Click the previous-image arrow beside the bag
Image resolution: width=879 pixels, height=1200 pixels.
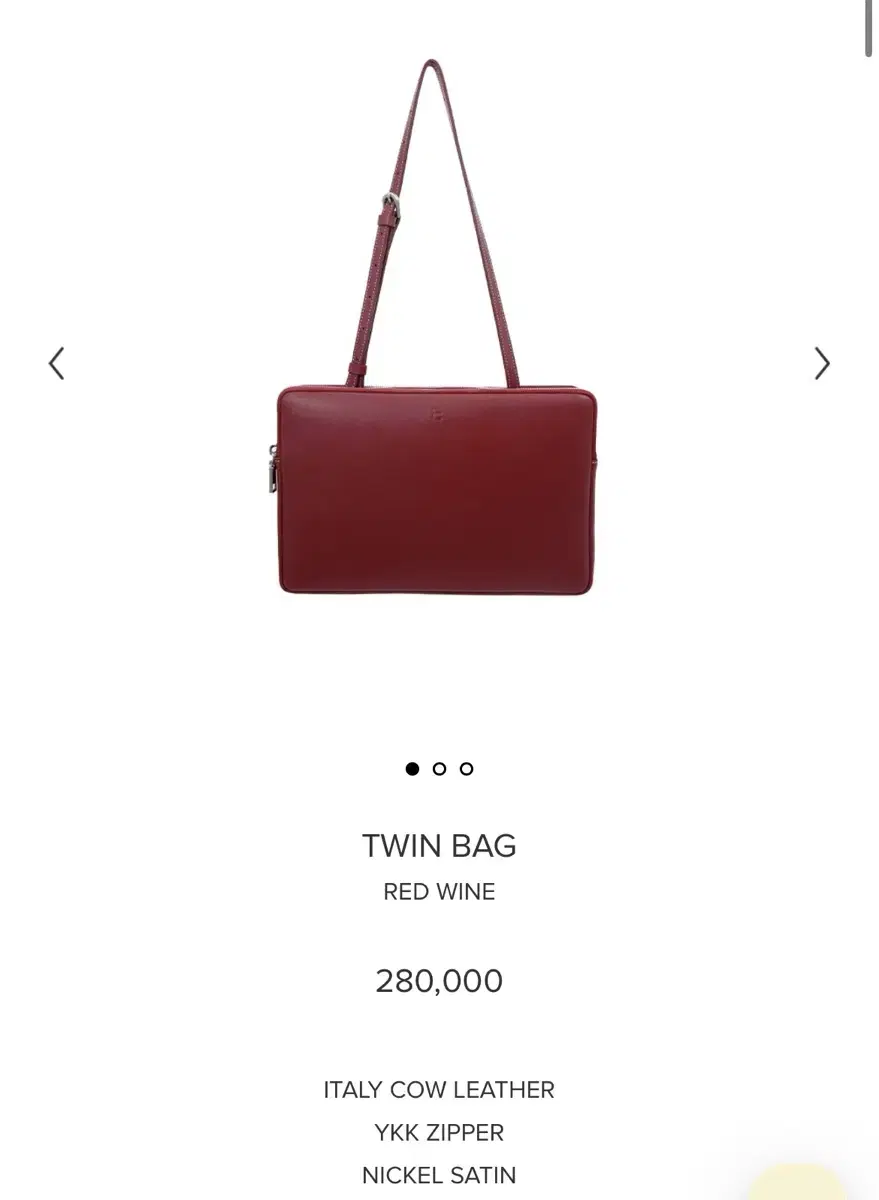[56, 363]
